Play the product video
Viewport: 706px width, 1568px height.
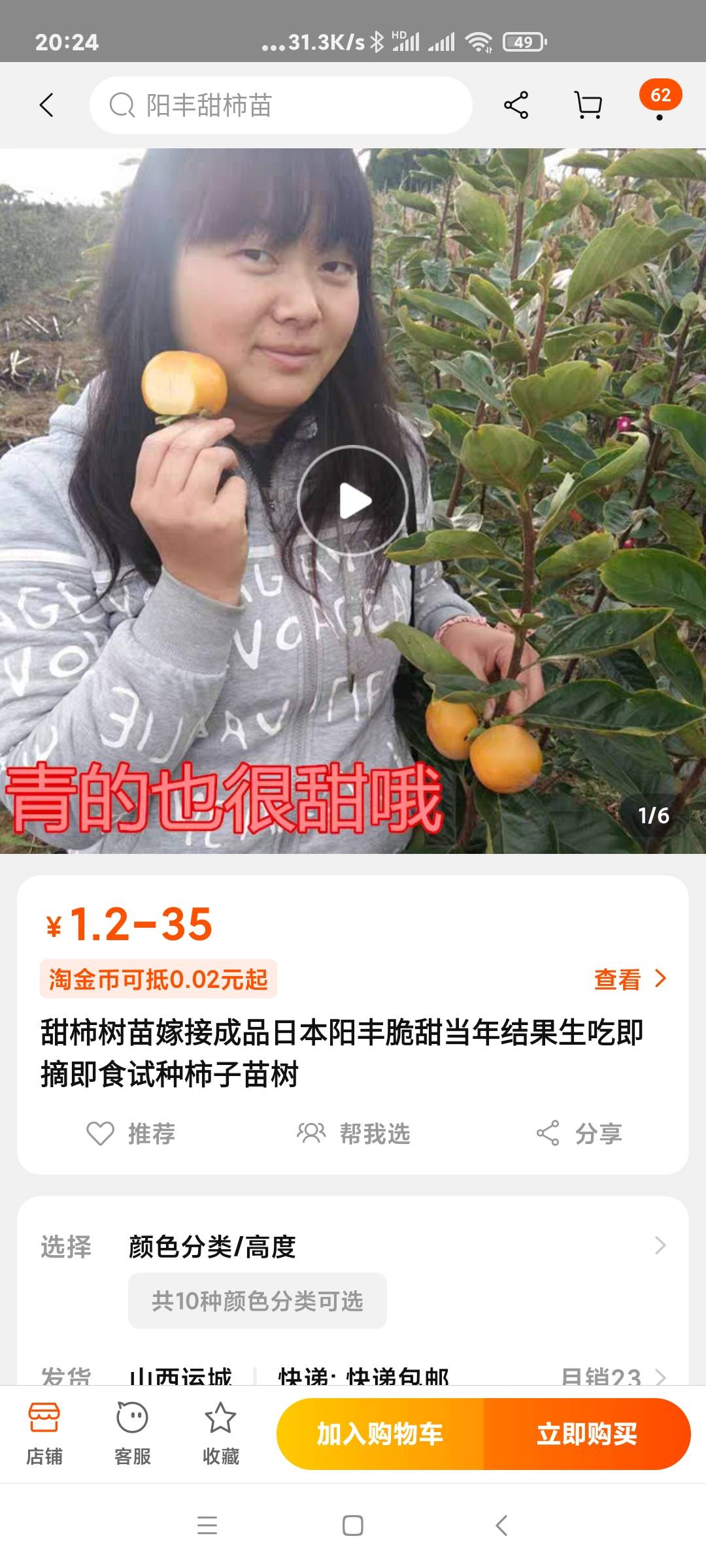353,501
